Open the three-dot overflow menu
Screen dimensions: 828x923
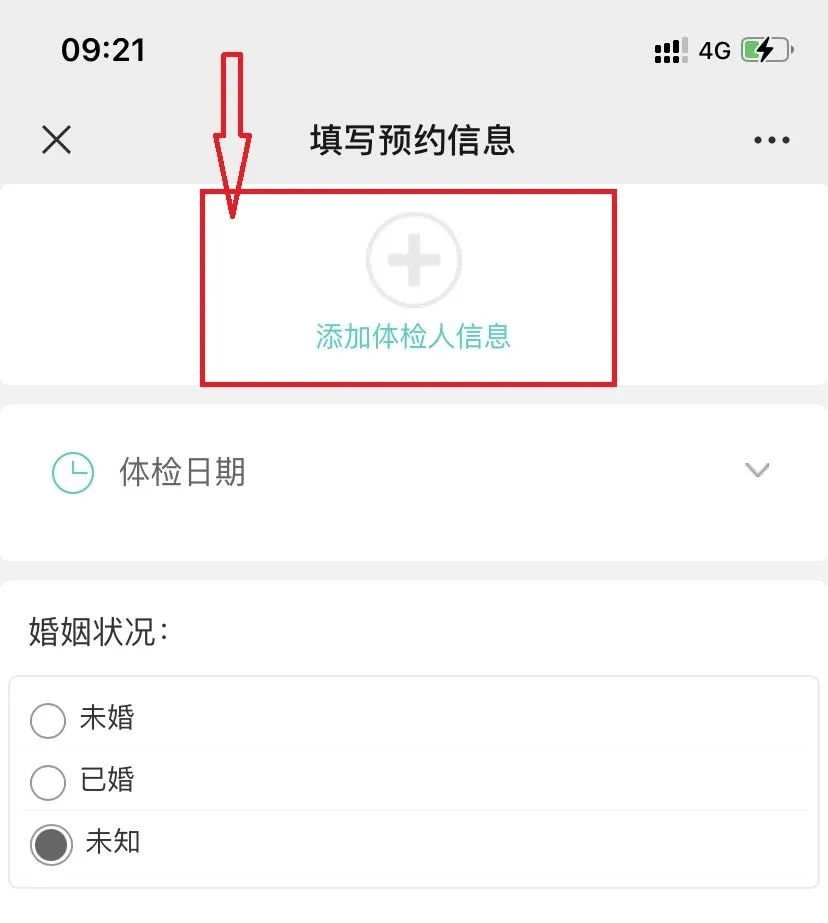pos(771,140)
